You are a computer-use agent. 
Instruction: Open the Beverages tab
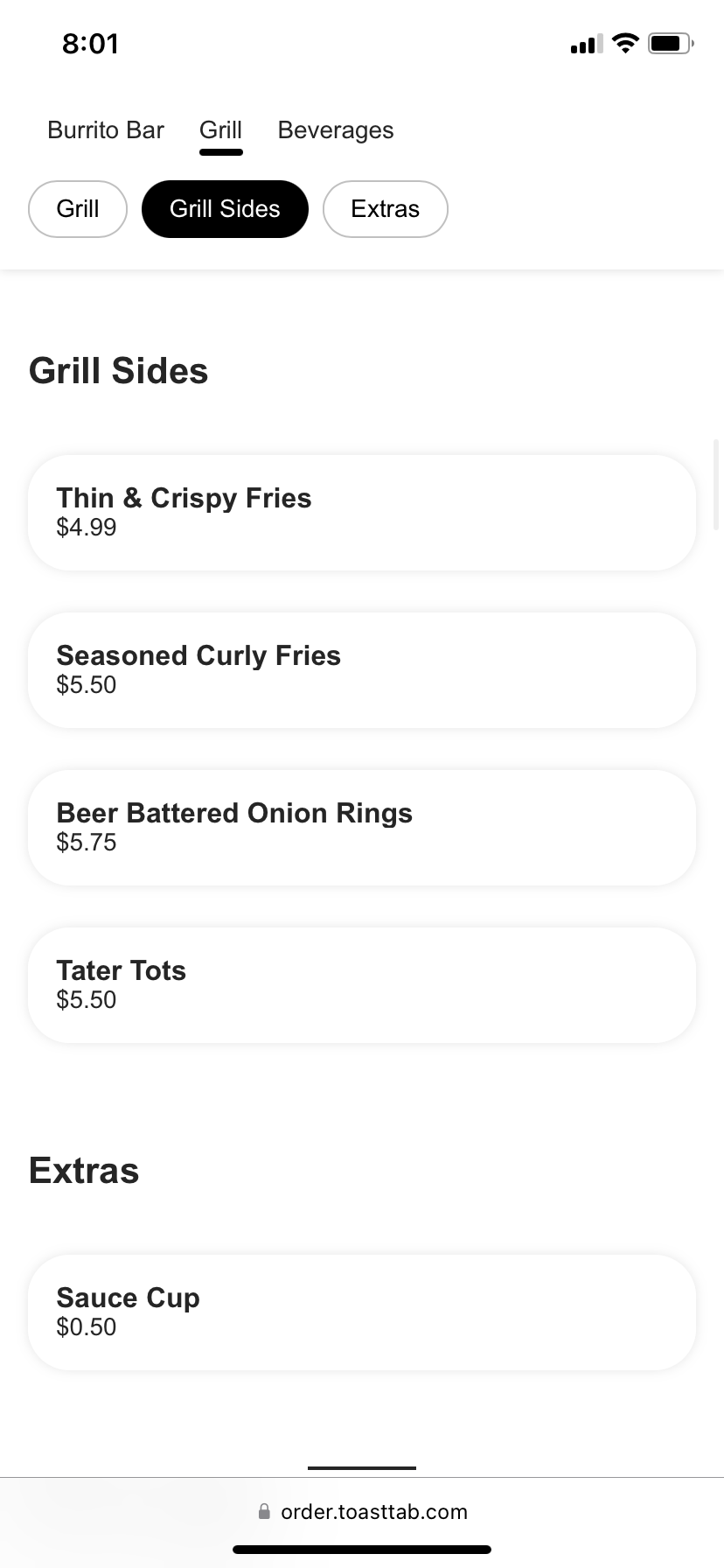[x=336, y=130]
